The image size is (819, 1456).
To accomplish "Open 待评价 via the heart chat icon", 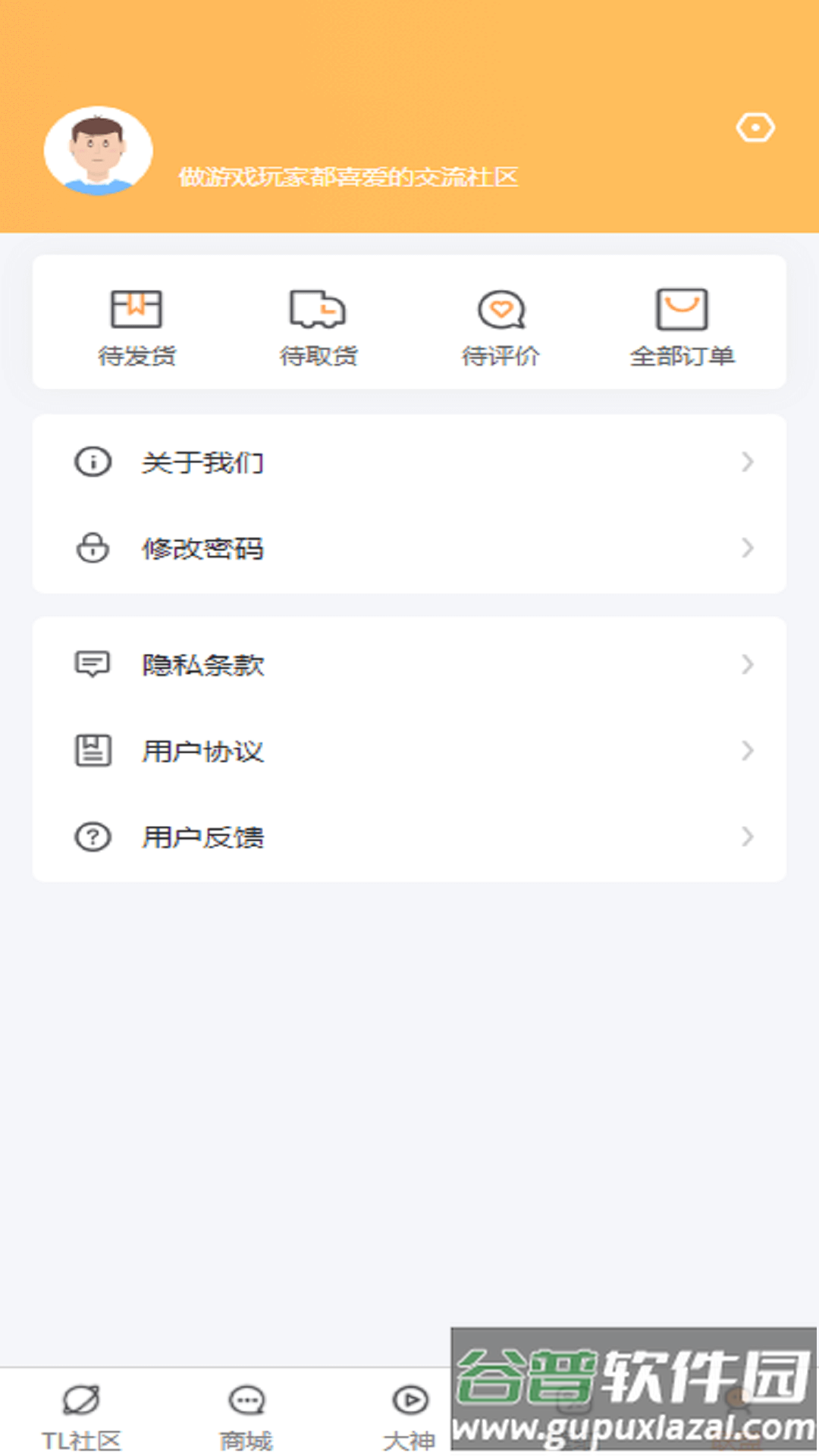I will coord(501,309).
